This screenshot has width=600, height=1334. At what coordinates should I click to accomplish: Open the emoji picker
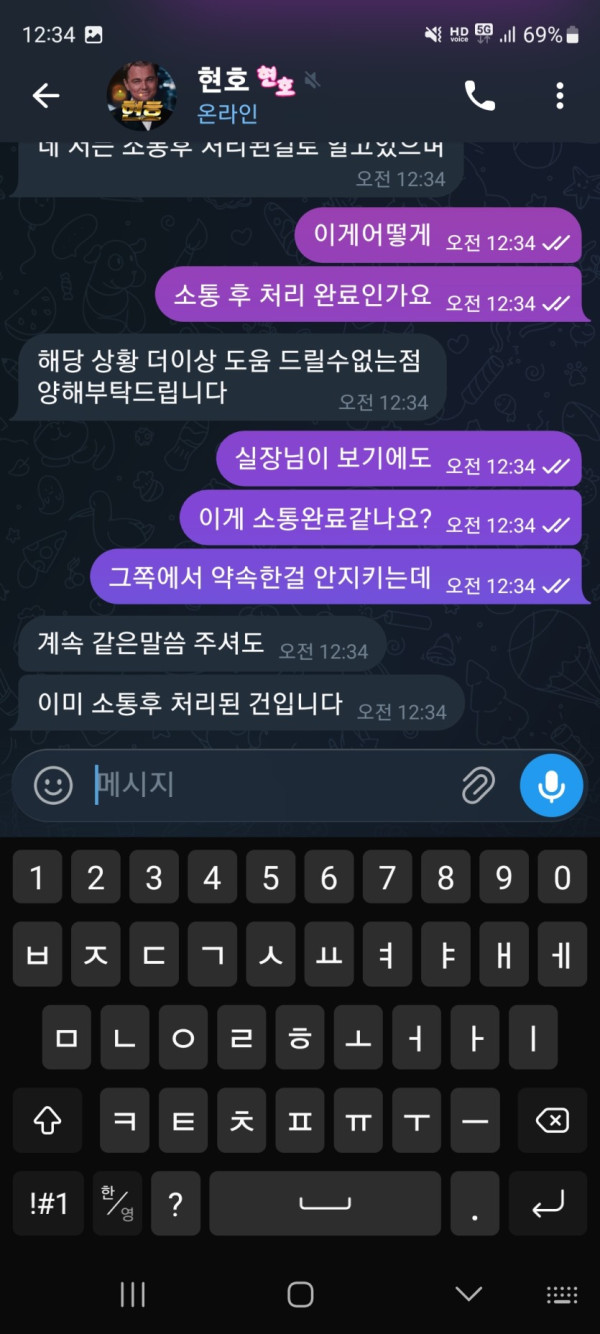[x=53, y=785]
